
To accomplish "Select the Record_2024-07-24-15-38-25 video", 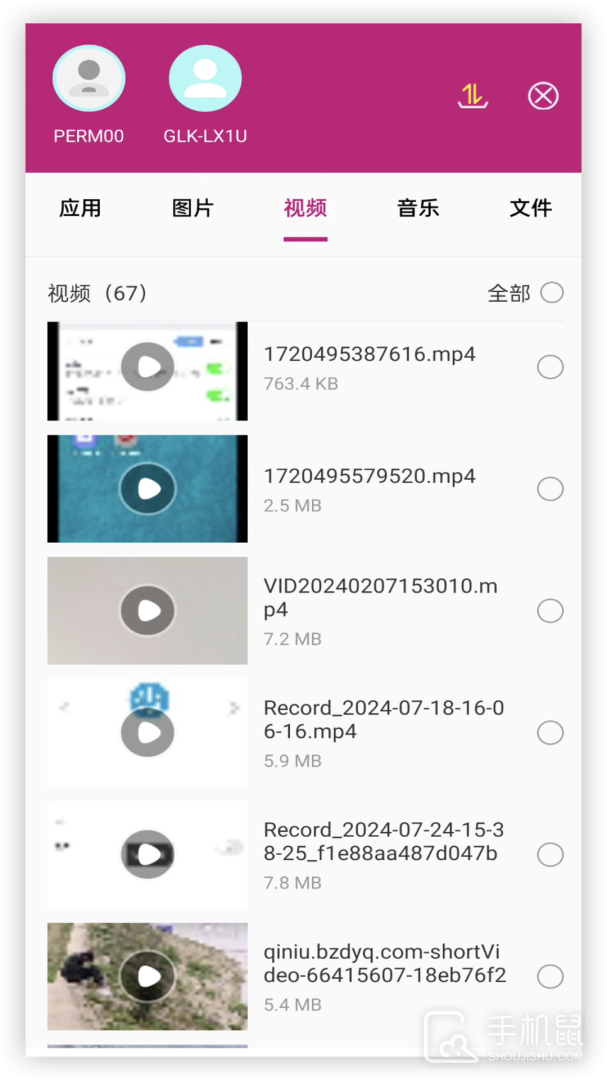I will tap(550, 855).
